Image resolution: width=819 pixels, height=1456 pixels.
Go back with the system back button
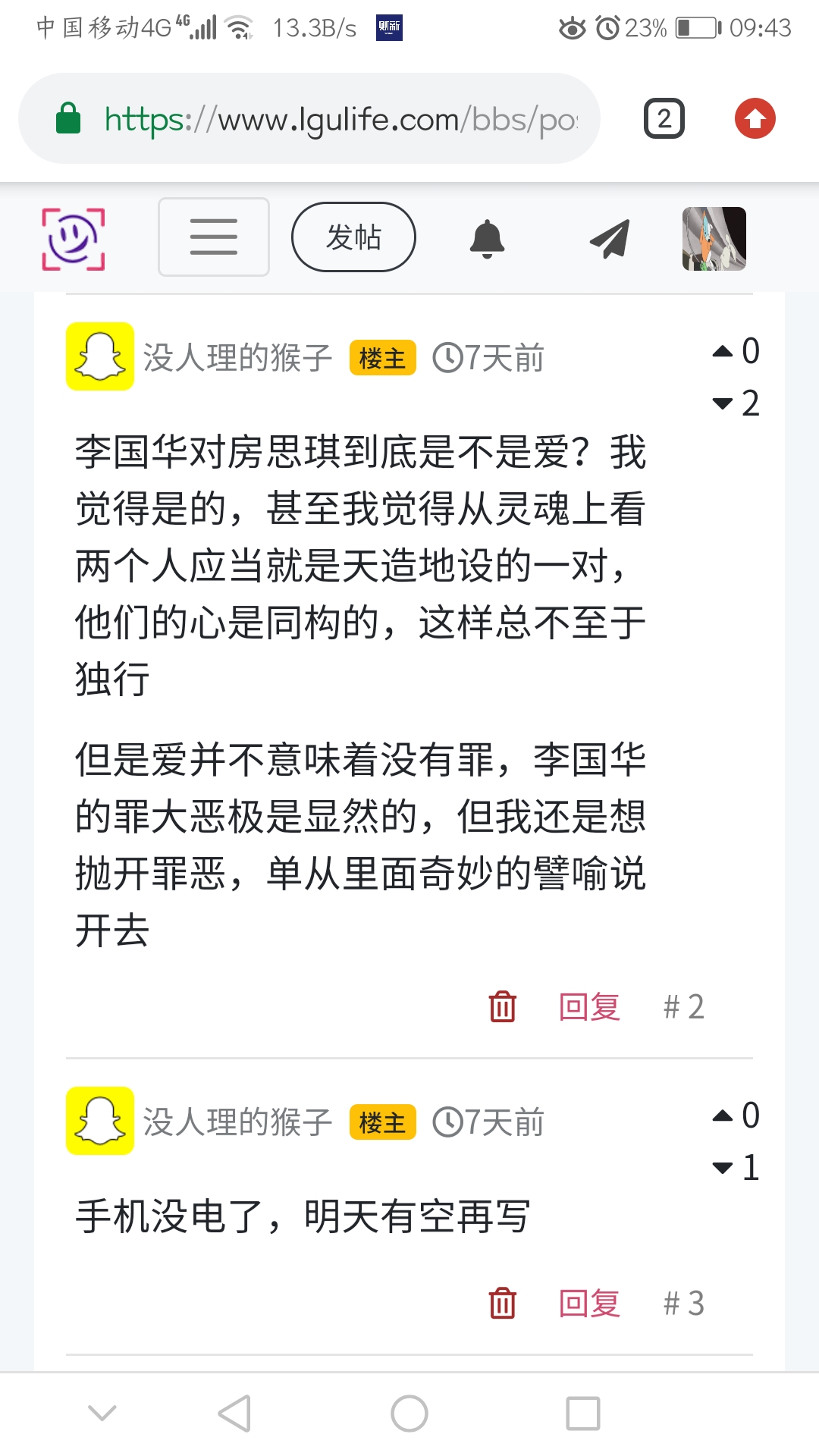[x=234, y=1414]
